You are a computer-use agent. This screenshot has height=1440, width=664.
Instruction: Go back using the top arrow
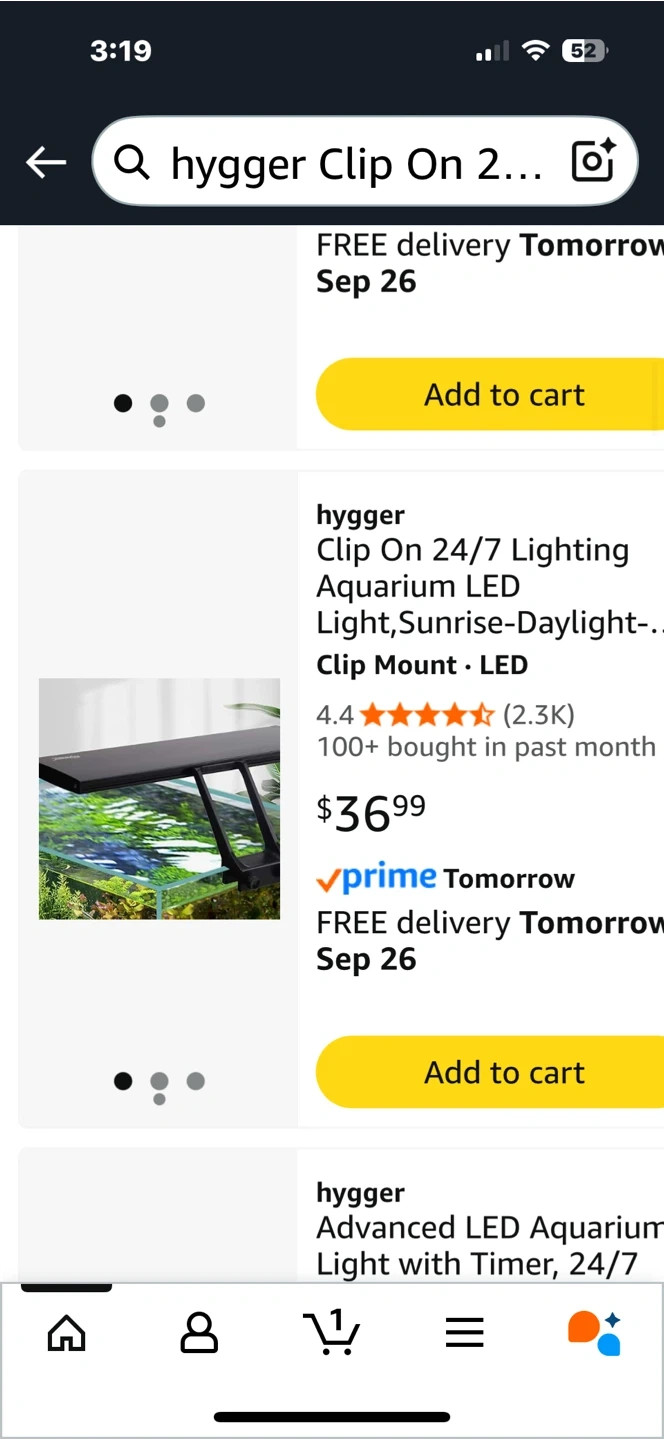click(46, 162)
